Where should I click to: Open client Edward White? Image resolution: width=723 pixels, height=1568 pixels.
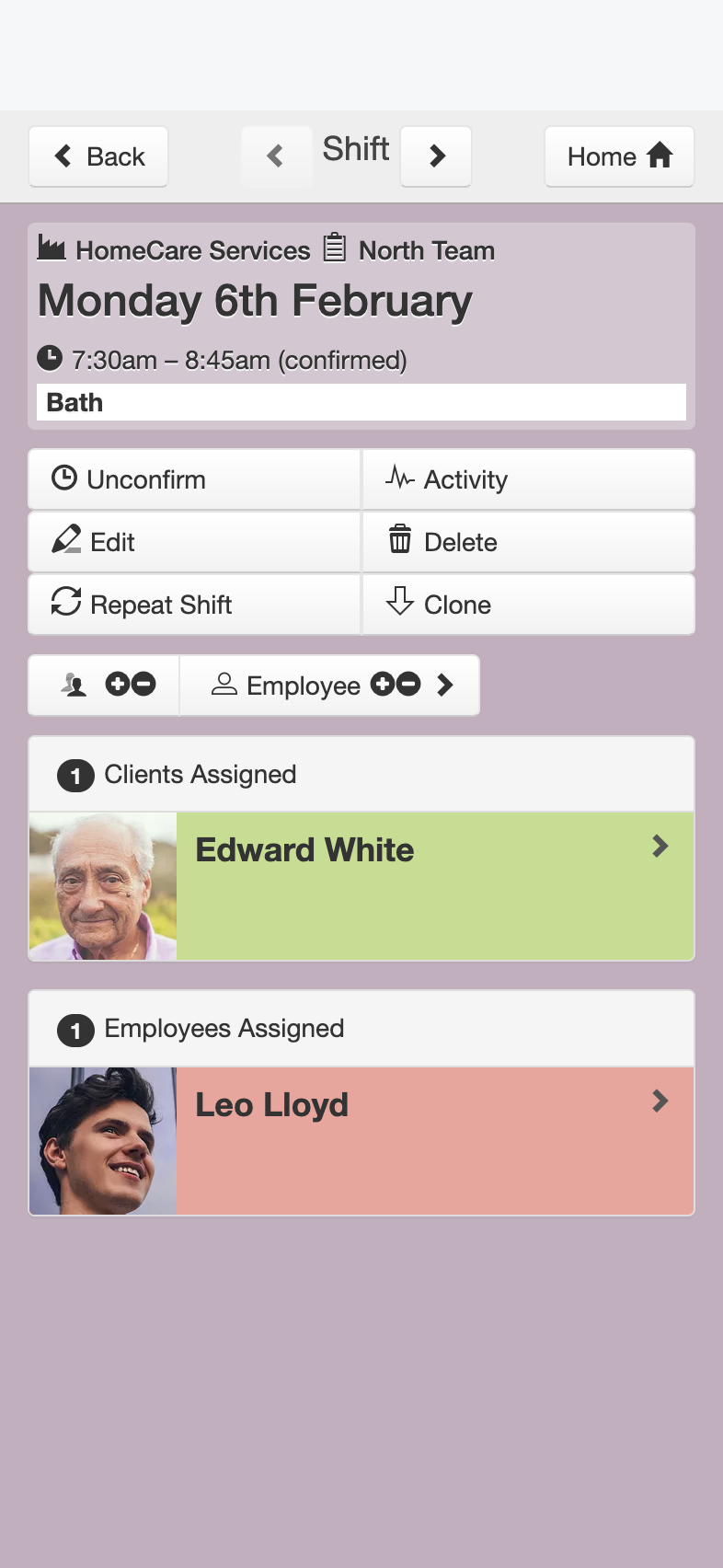click(x=361, y=887)
